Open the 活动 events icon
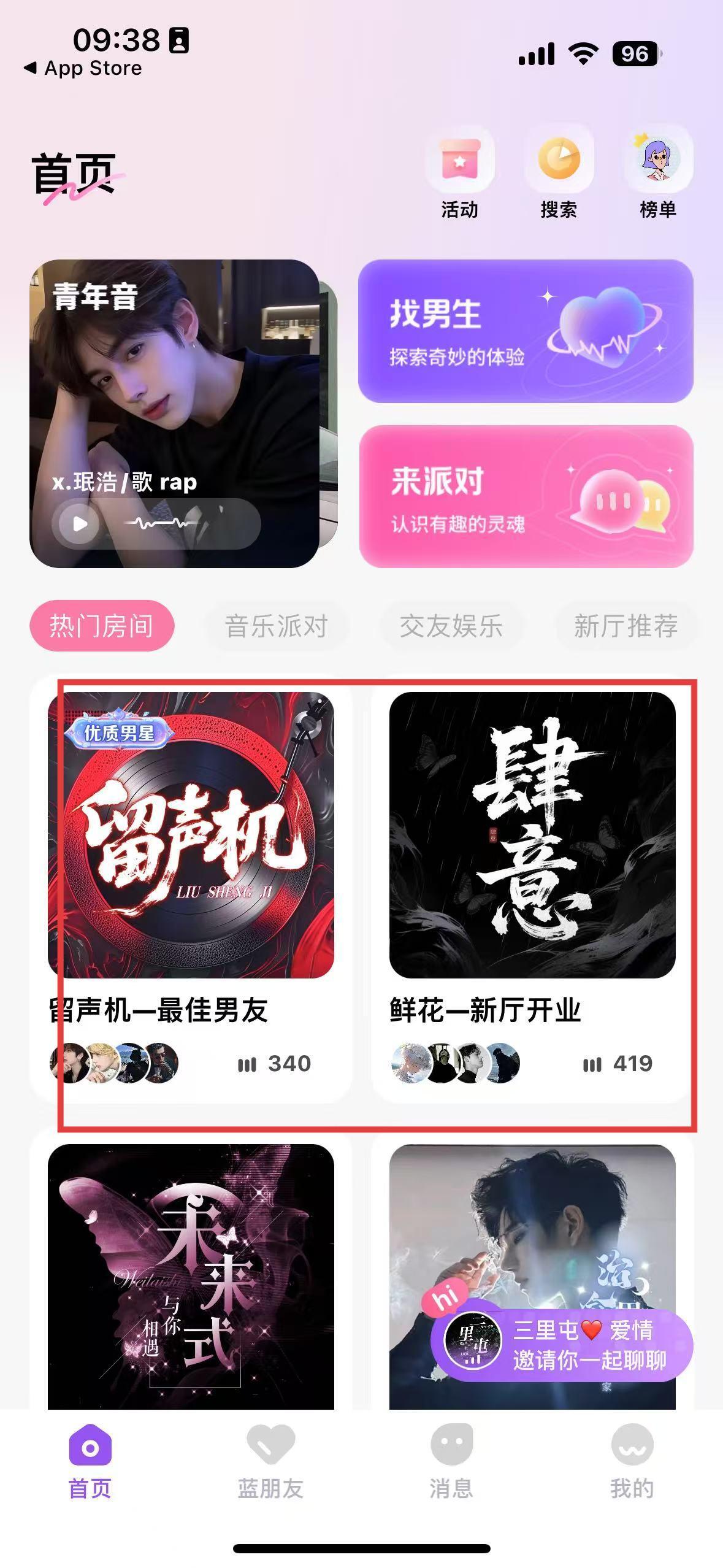Image resolution: width=723 pixels, height=1568 pixels. point(459,172)
